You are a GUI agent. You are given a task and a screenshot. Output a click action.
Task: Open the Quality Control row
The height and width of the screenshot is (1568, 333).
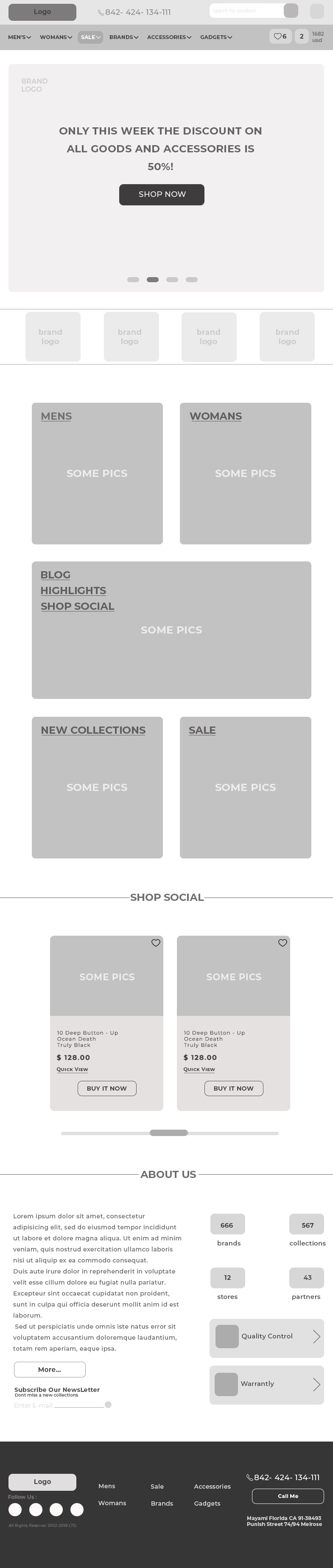tap(267, 1335)
